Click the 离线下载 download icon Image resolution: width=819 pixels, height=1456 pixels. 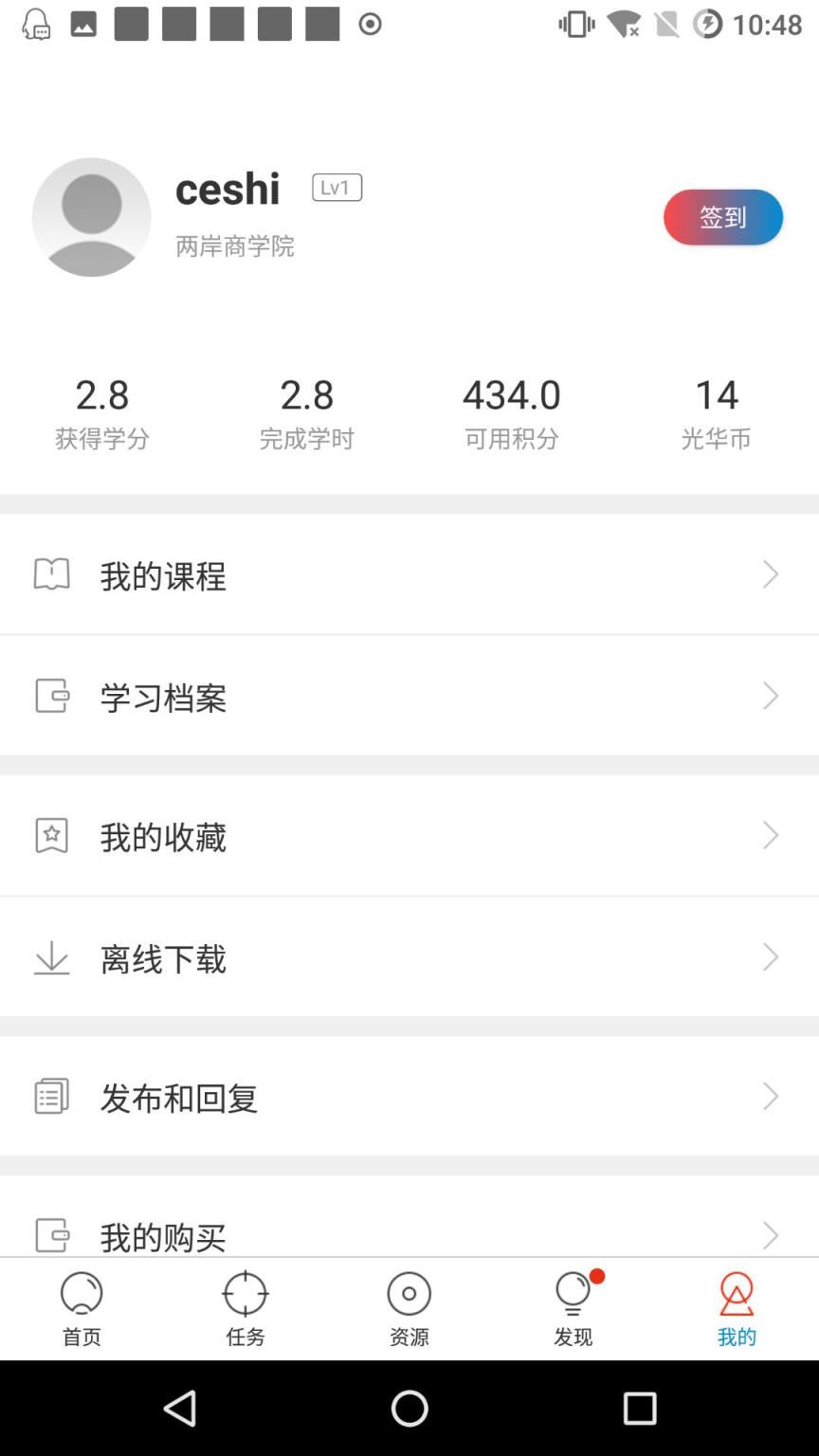click(51, 957)
